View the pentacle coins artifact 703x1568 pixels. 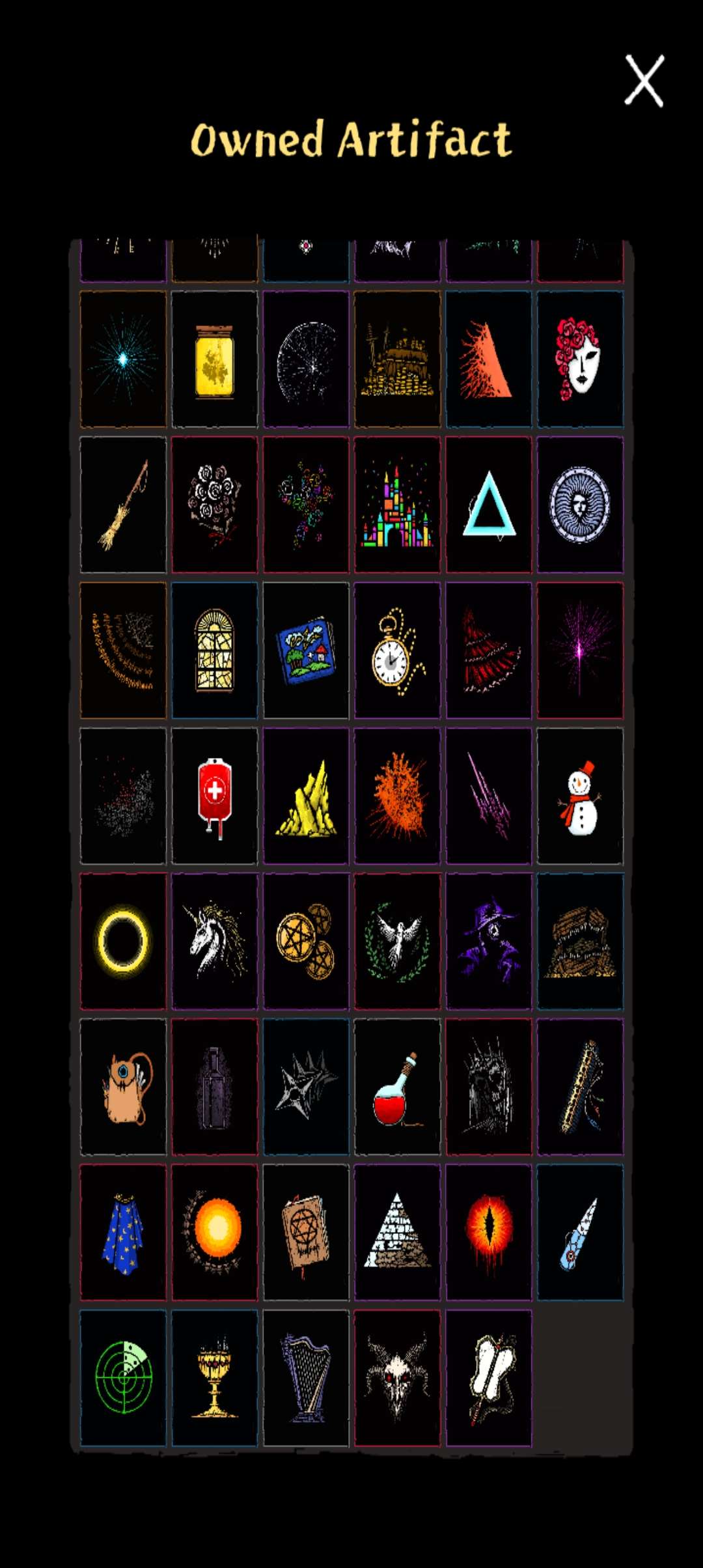[x=306, y=941]
